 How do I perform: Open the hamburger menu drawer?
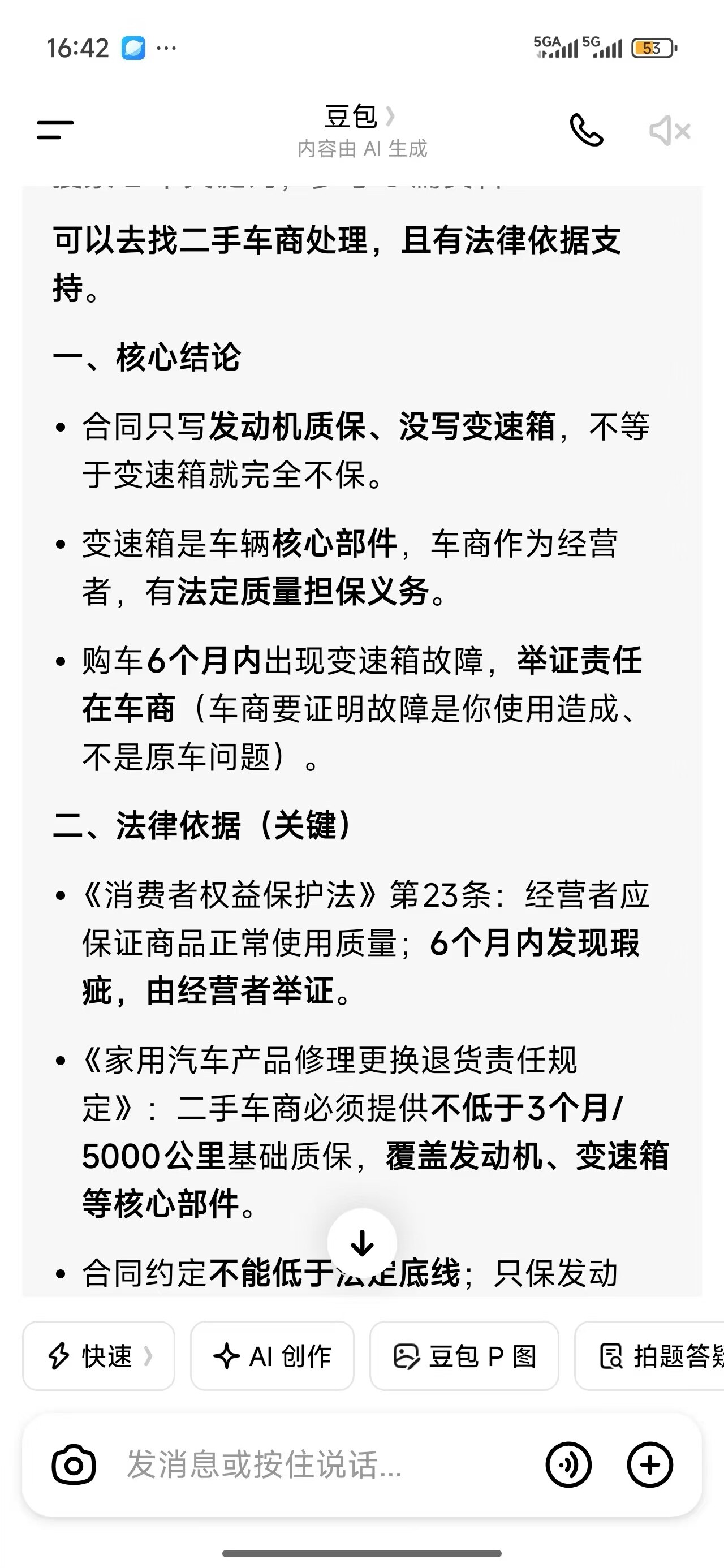[x=55, y=130]
